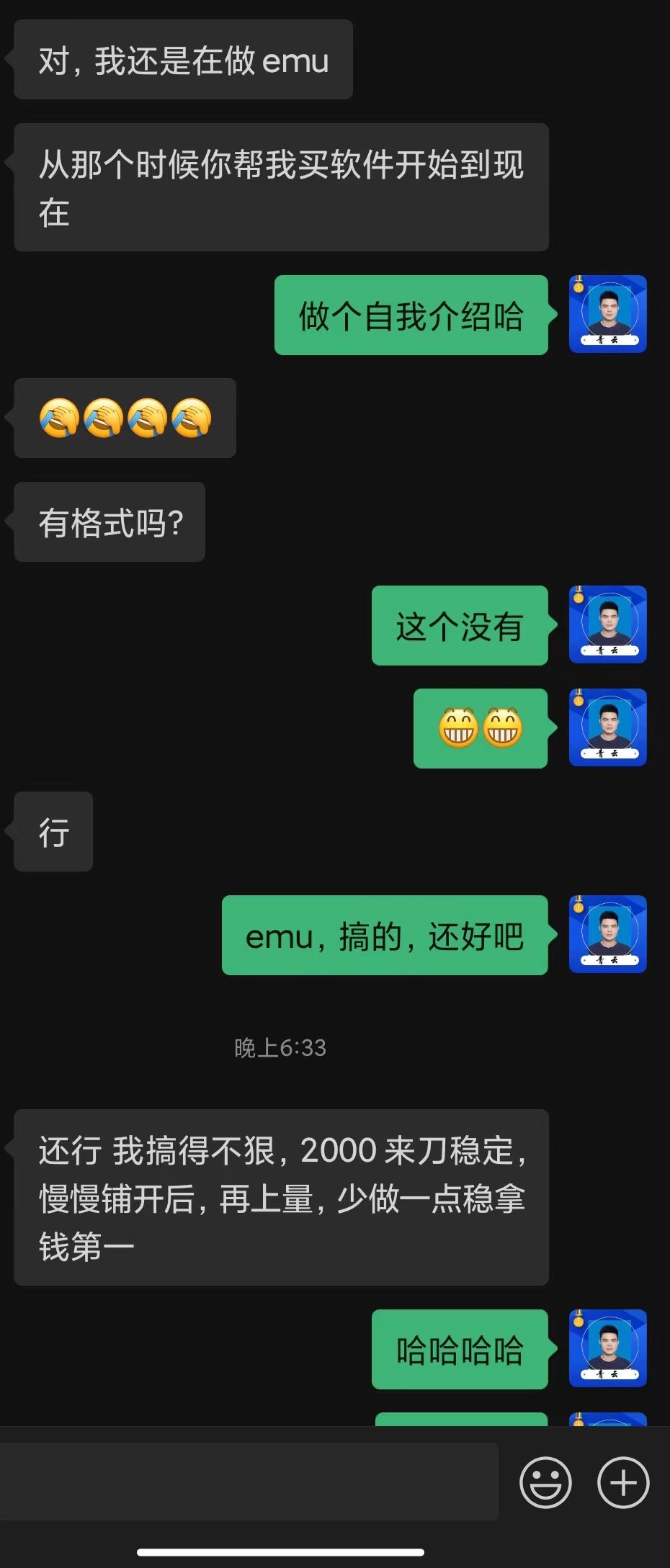670x1568 pixels.
Task: Open the emoji sticker panel
Action: [x=545, y=1482]
